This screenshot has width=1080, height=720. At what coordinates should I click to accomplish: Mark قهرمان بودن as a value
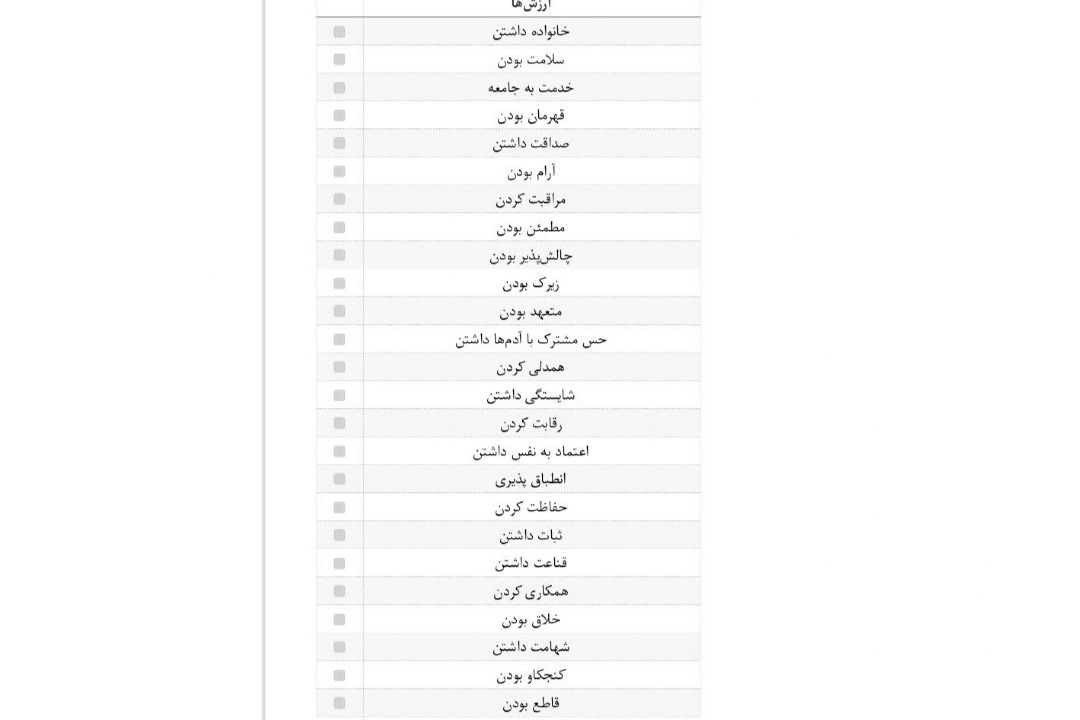339,116
